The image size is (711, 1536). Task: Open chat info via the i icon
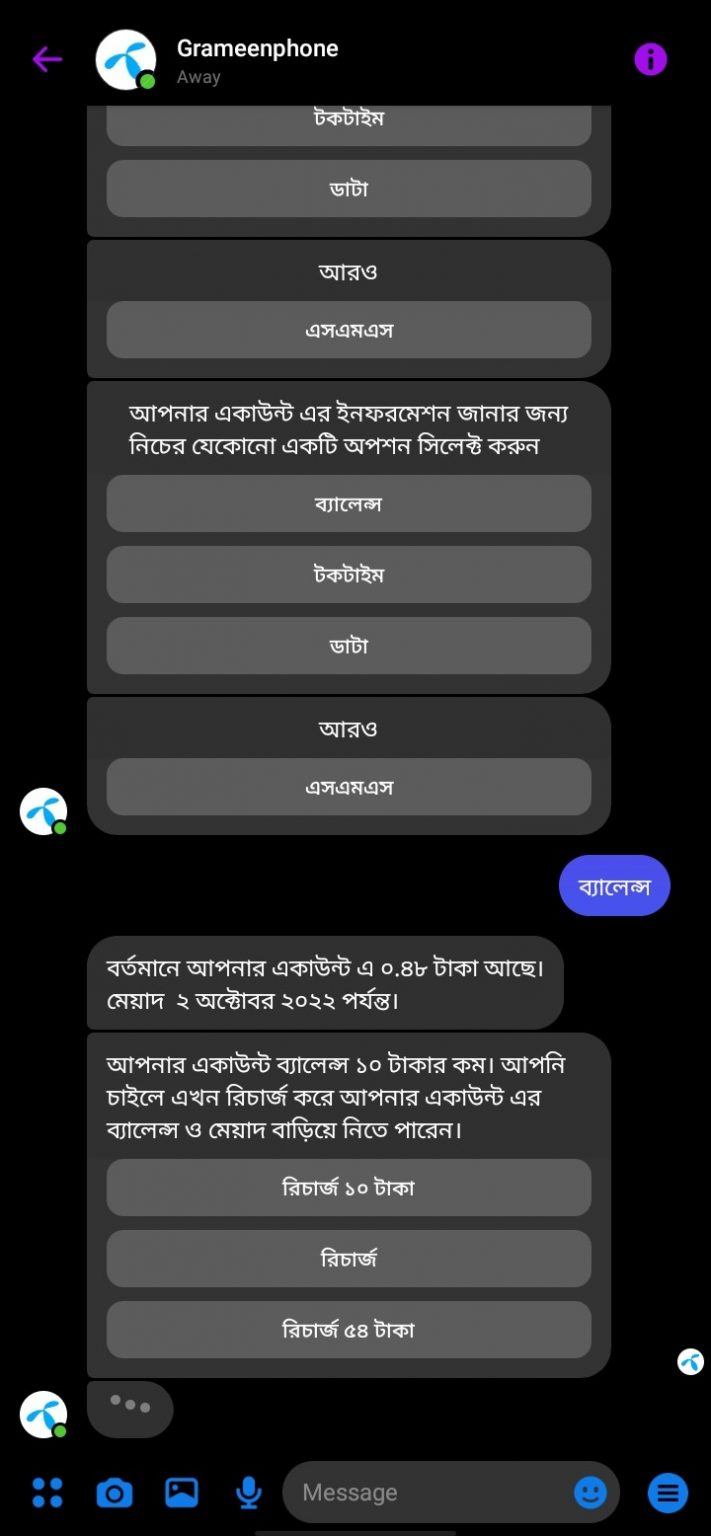[x=650, y=59]
